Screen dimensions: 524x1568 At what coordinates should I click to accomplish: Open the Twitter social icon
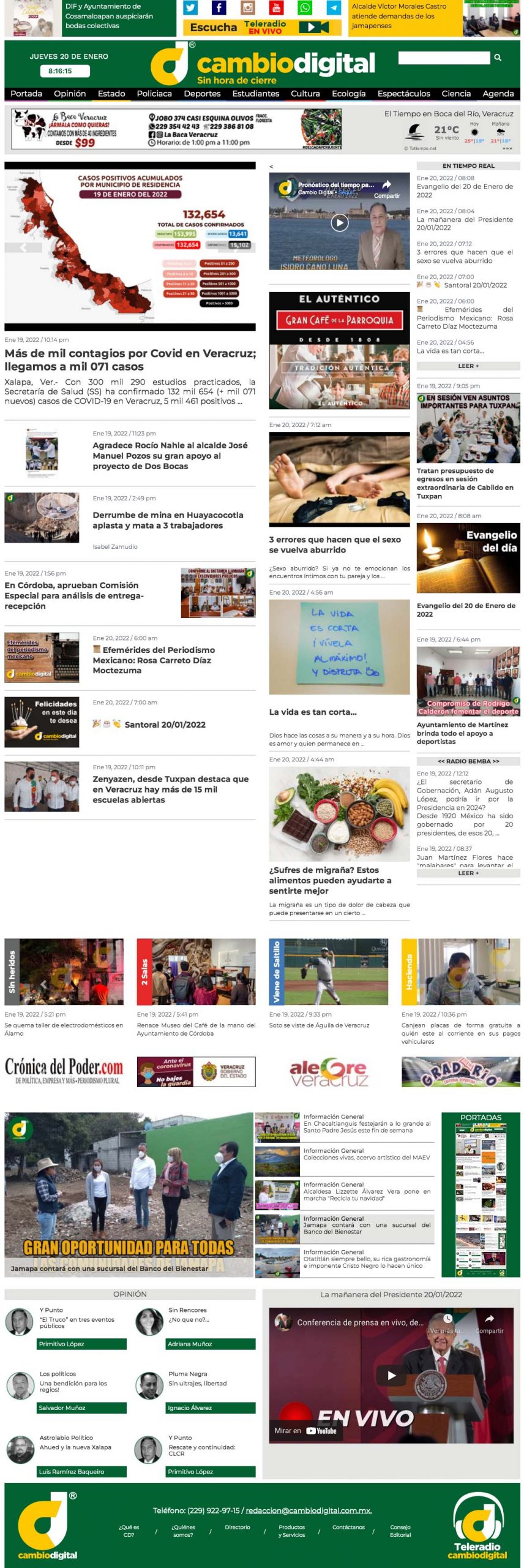(191, 8)
